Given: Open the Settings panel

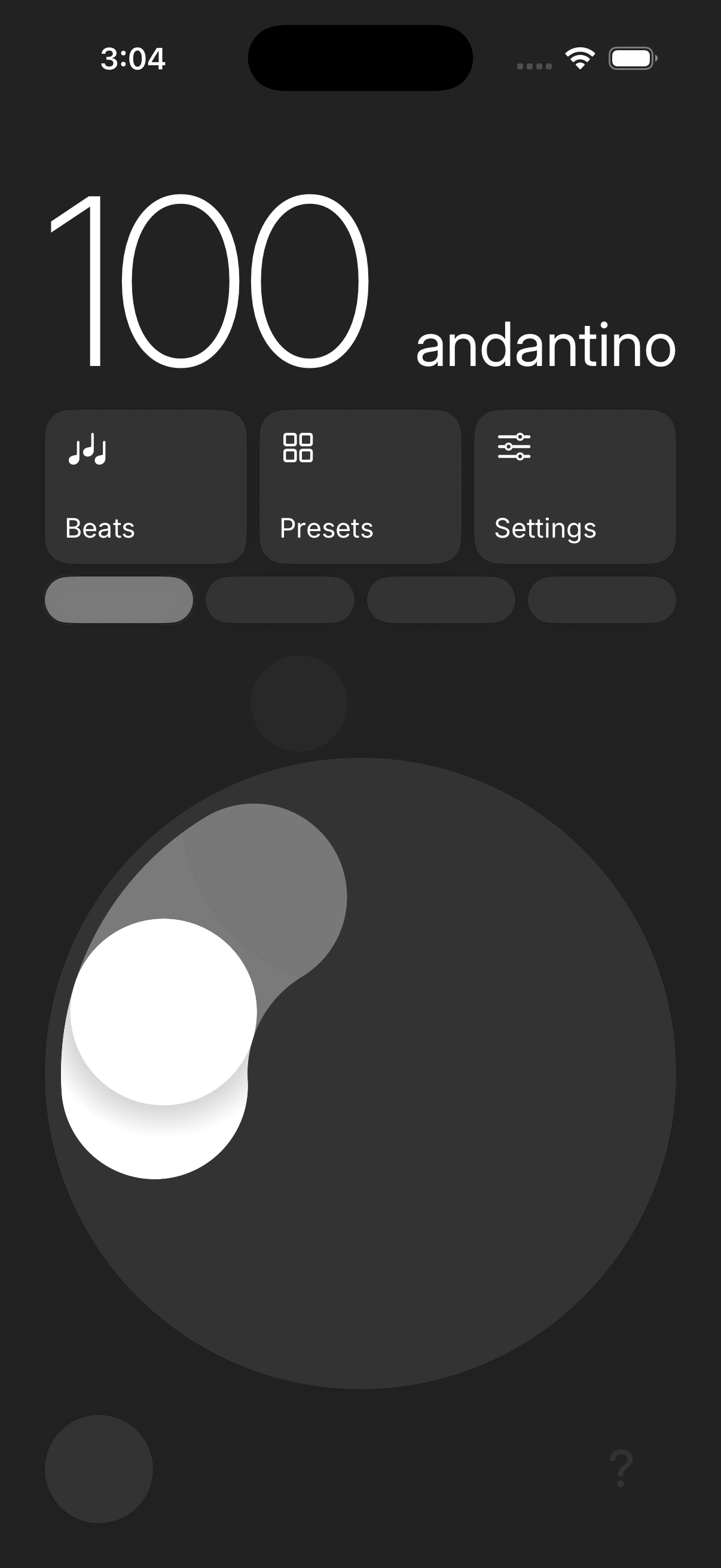Looking at the screenshot, I should click(575, 487).
